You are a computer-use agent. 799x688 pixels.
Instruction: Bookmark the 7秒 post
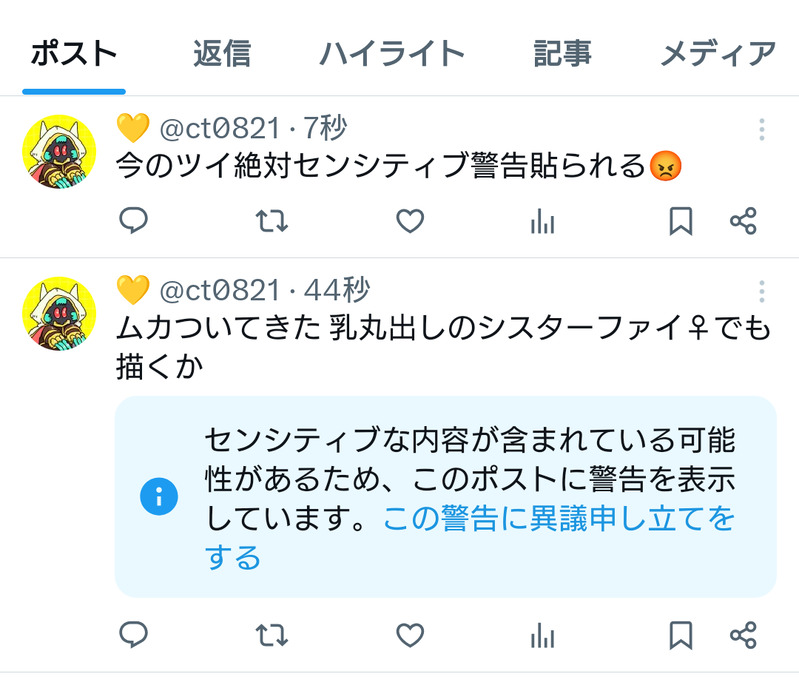click(x=681, y=221)
